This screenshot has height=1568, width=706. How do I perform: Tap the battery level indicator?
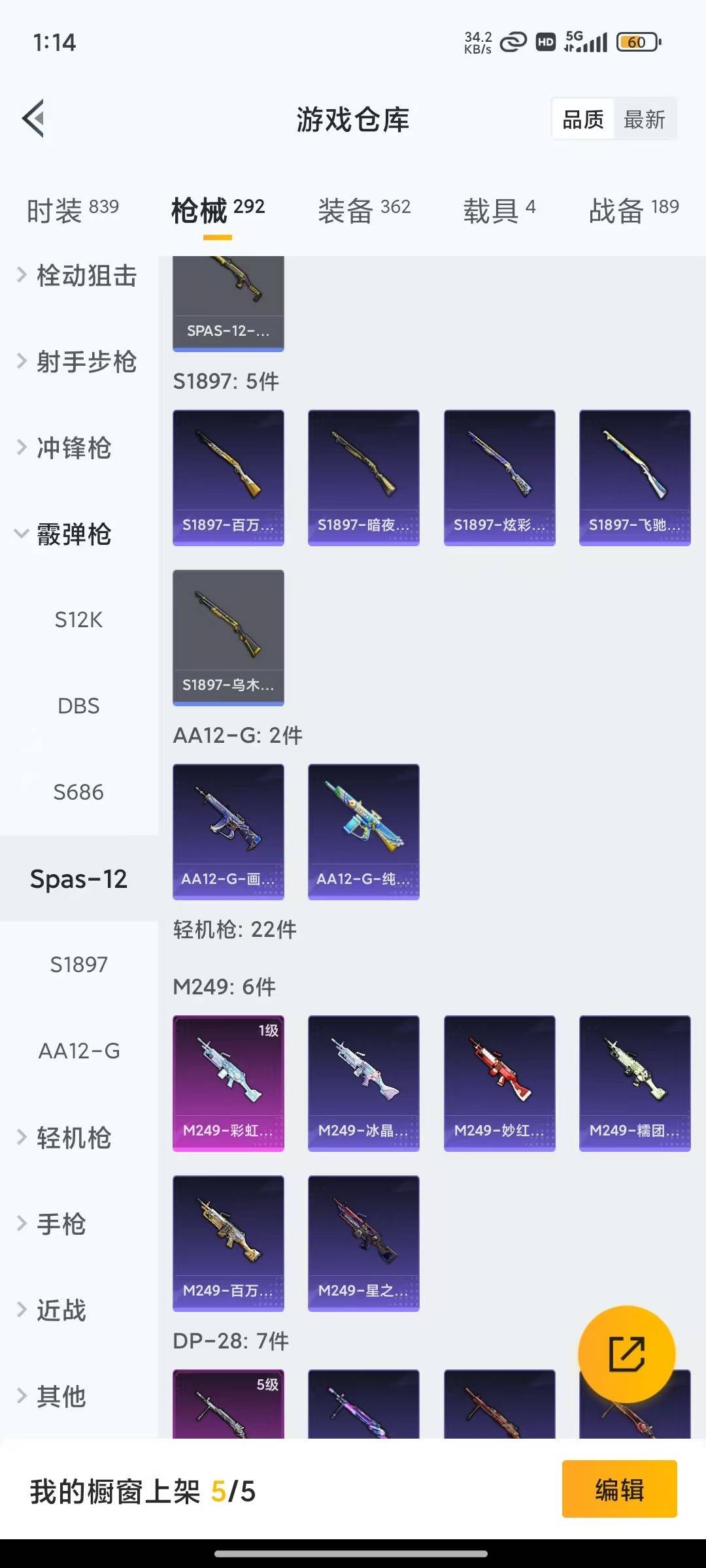636,41
